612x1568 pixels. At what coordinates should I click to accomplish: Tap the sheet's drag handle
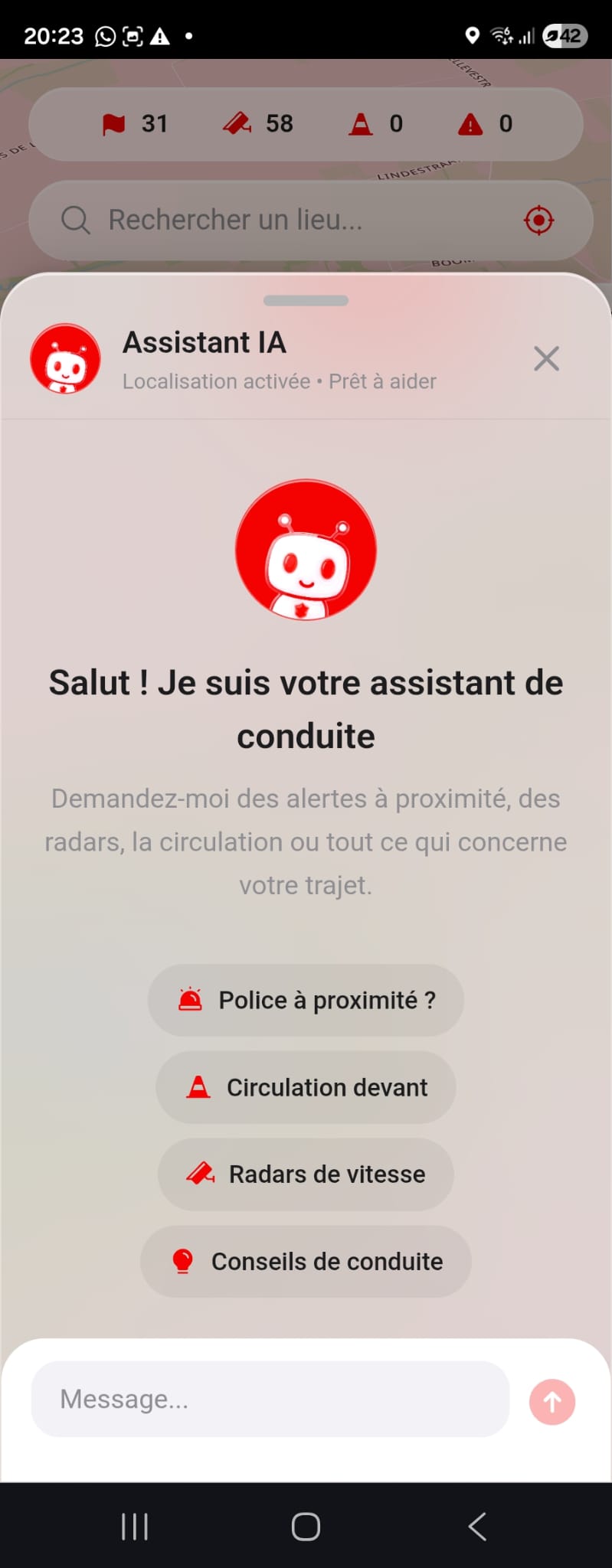pyautogui.click(x=306, y=301)
